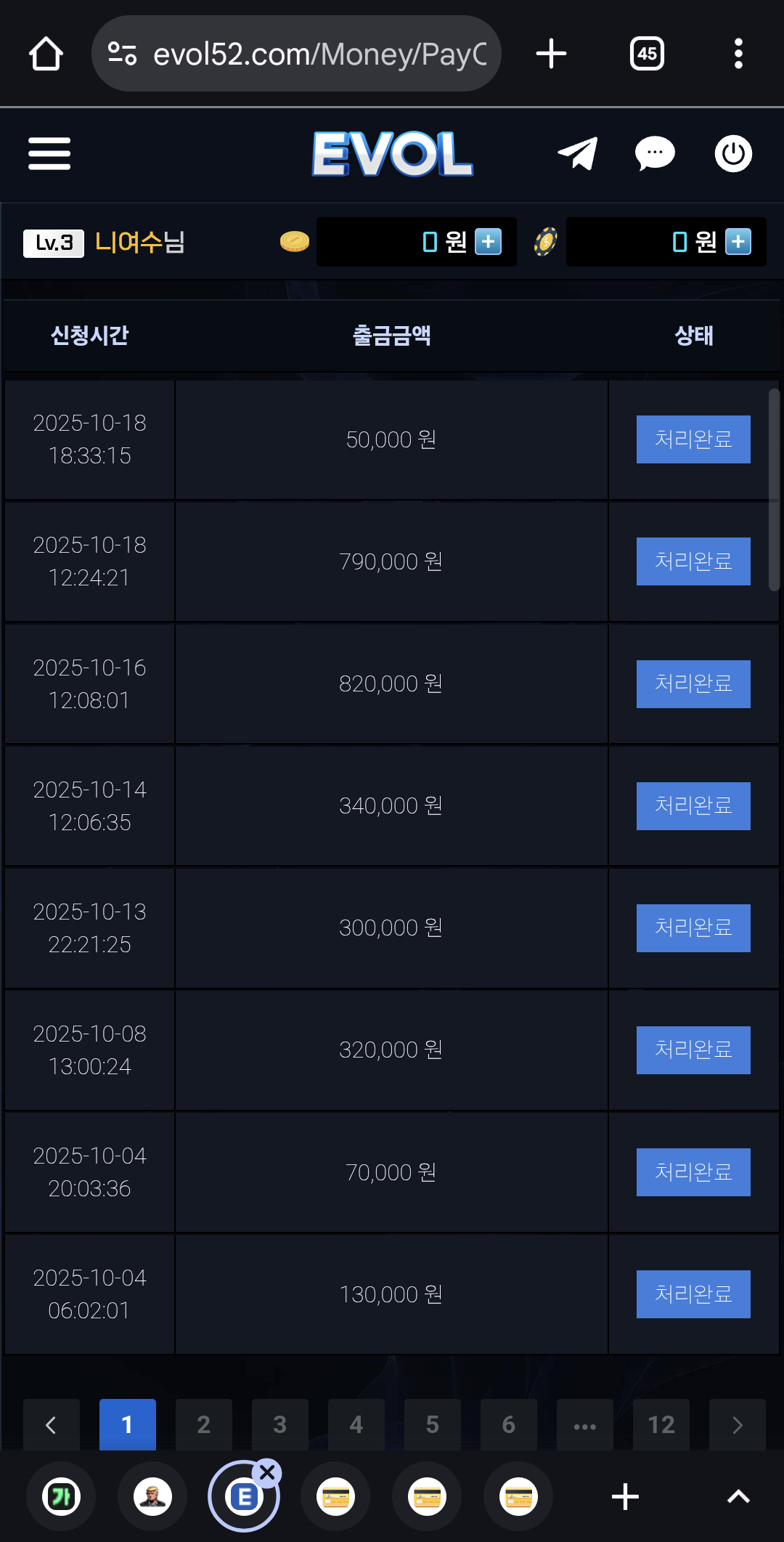Image resolution: width=784 pixels, height=1542 pixels.
Task: Go to page 2 of withdrawal history
Action: 204,1424
